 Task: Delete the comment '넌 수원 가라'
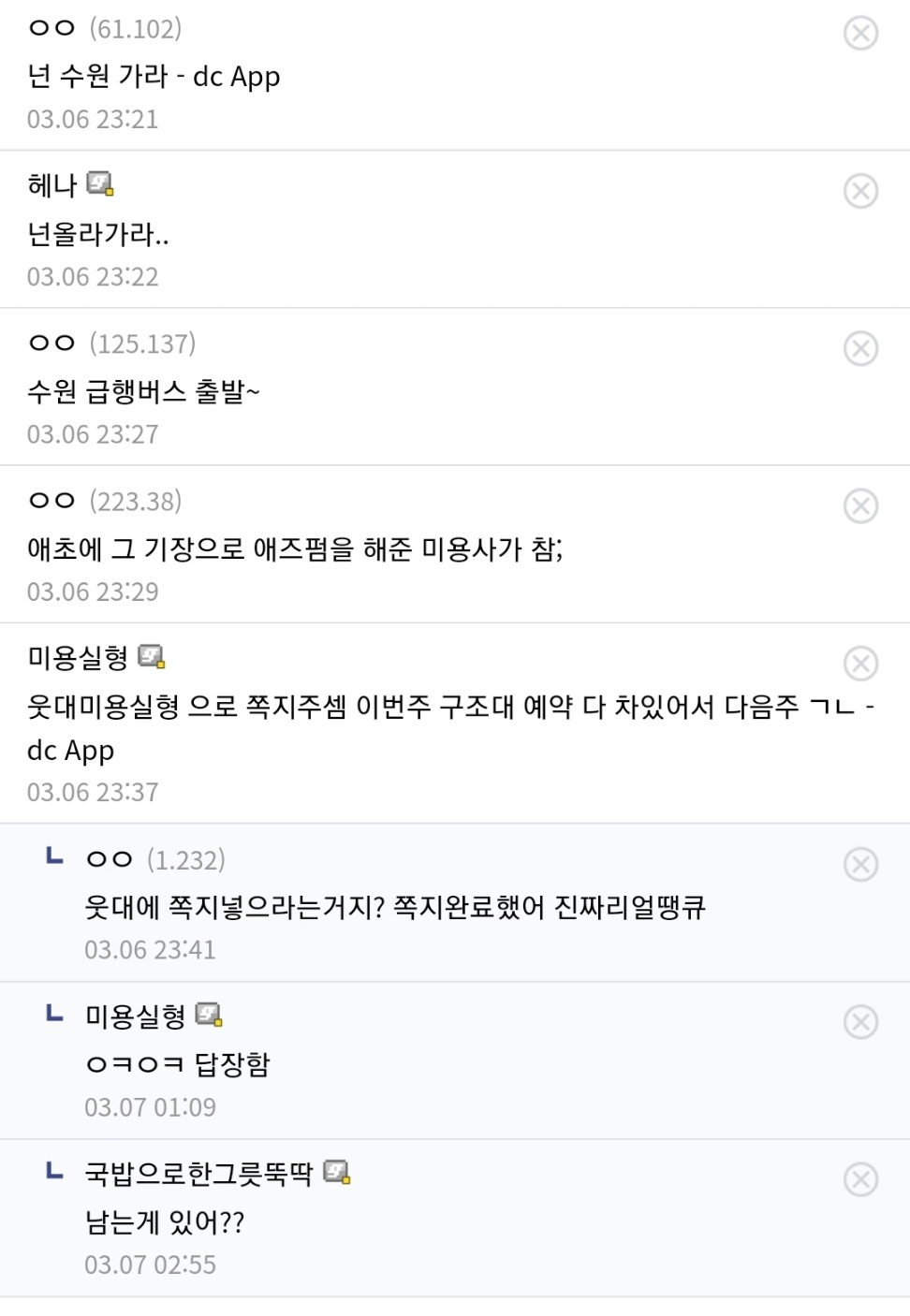pyautogui.click(x=860, y=33)
